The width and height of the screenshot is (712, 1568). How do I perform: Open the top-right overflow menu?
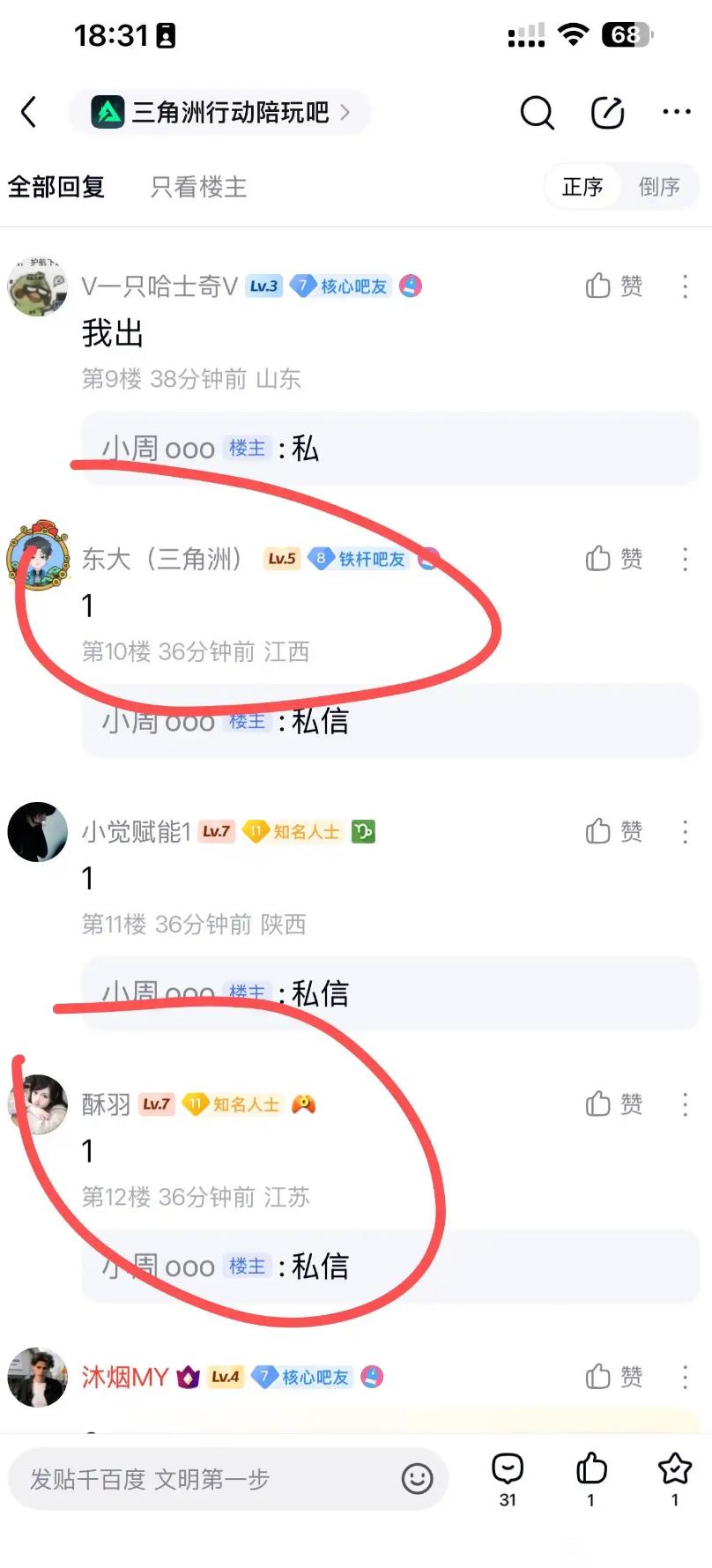[x=676, y=112]
